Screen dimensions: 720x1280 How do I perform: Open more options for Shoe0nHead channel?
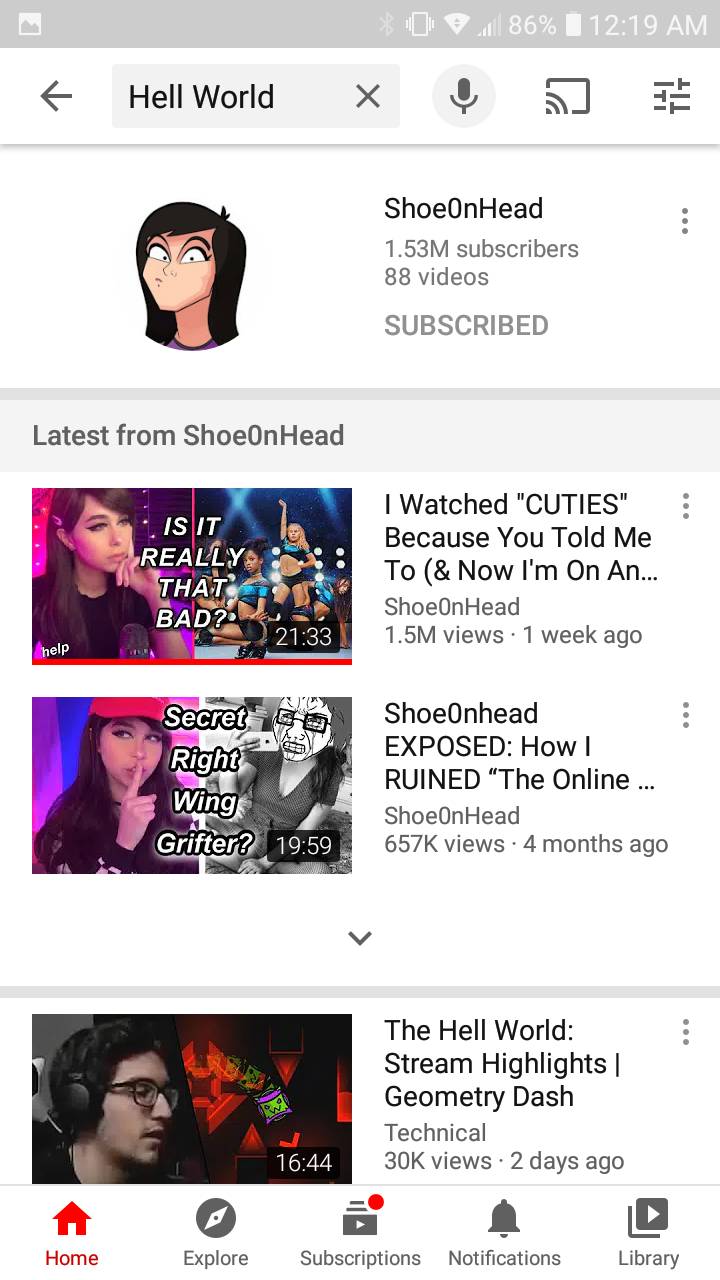coord(685,221)
